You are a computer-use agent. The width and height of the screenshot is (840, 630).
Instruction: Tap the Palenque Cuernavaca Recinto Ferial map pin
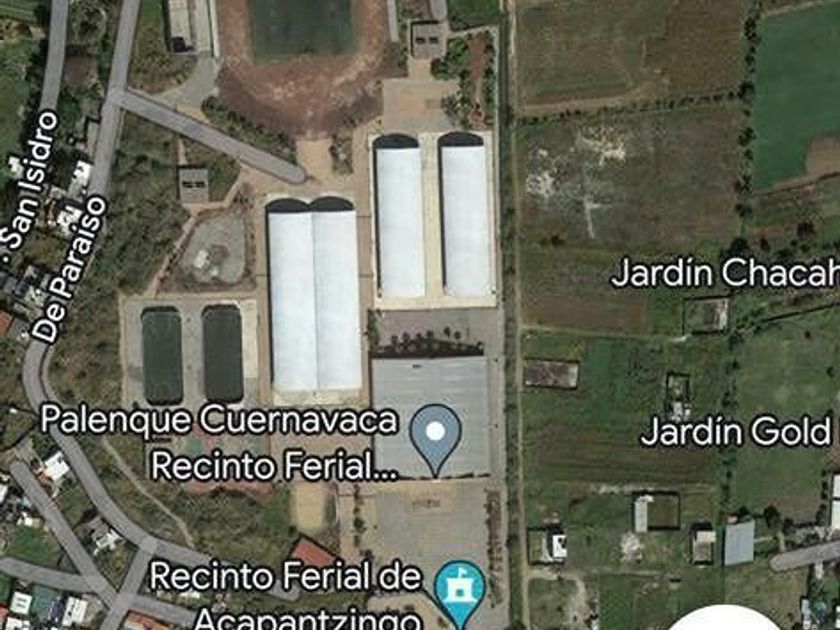pos(436,435)
